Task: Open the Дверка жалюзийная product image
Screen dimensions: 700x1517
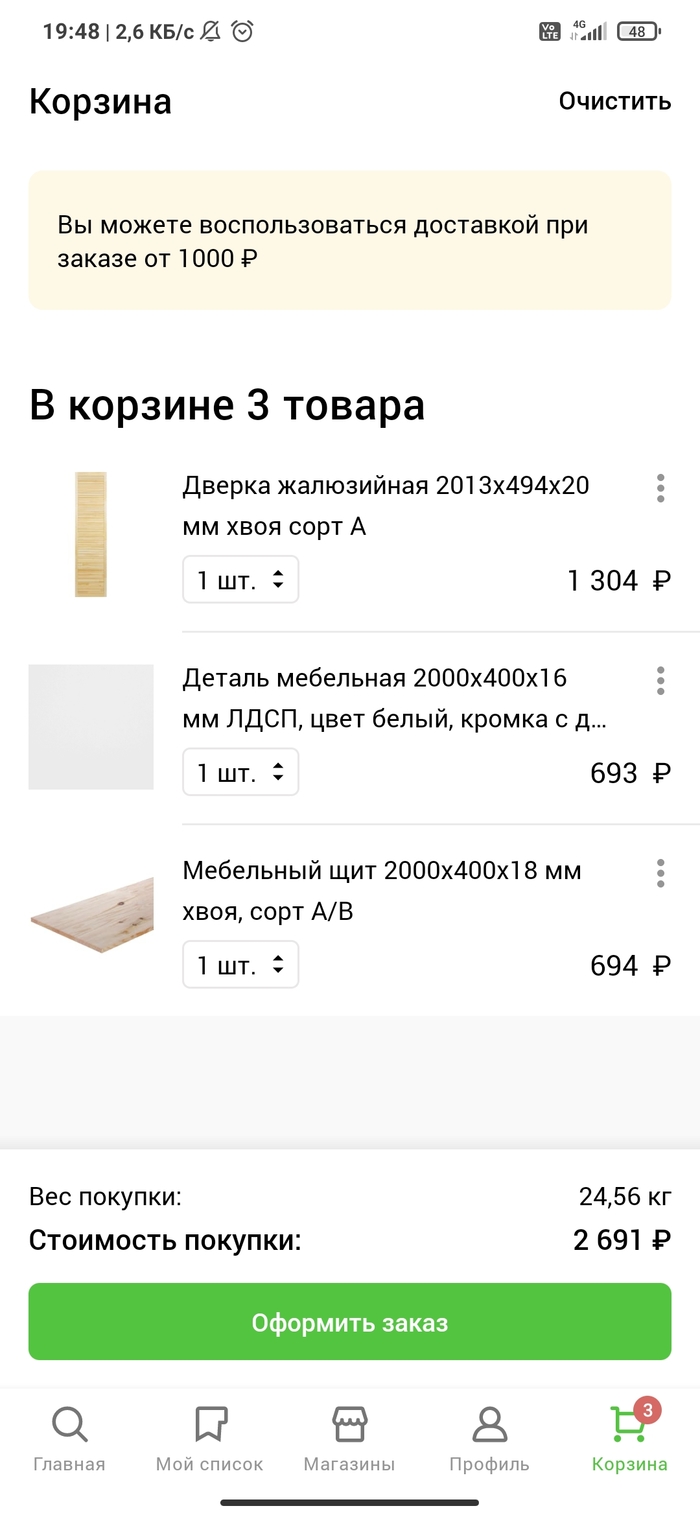Action: [91, 534]
